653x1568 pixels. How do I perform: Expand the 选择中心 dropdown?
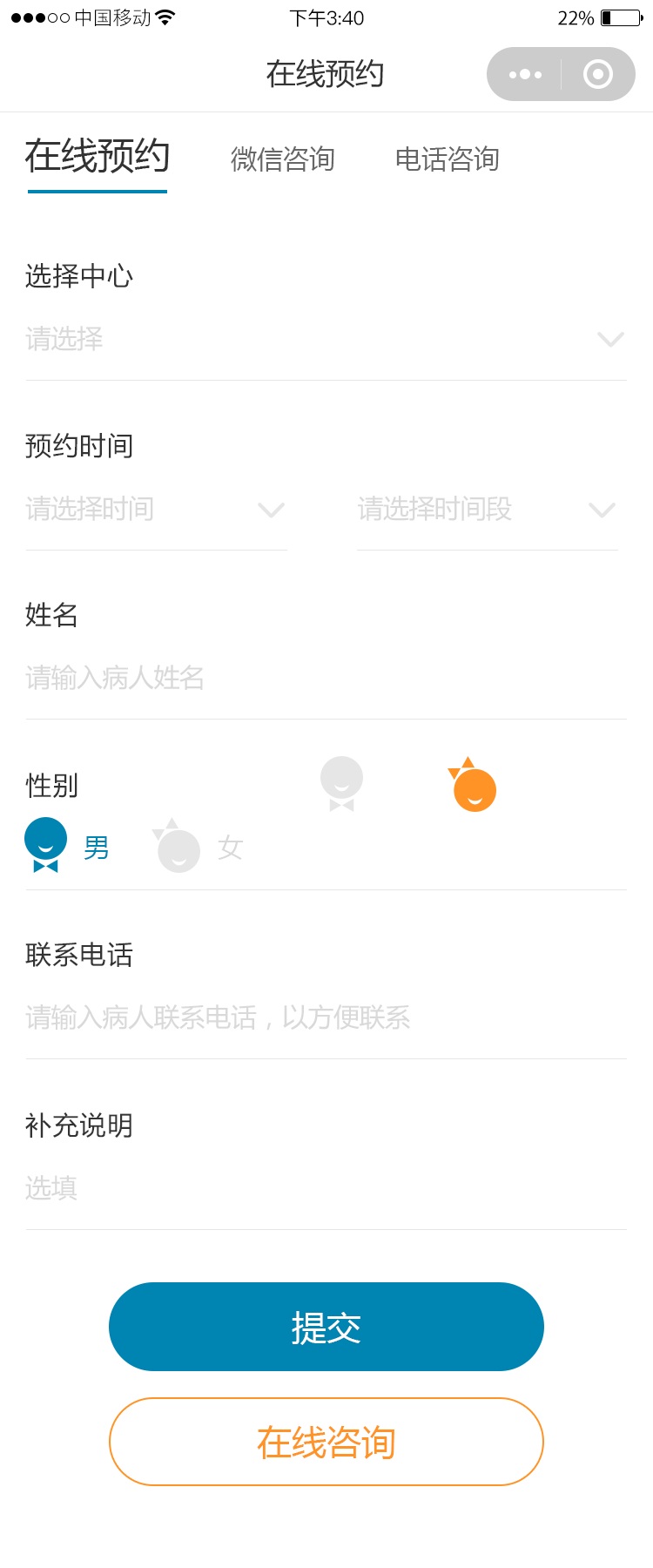point(326,339)
